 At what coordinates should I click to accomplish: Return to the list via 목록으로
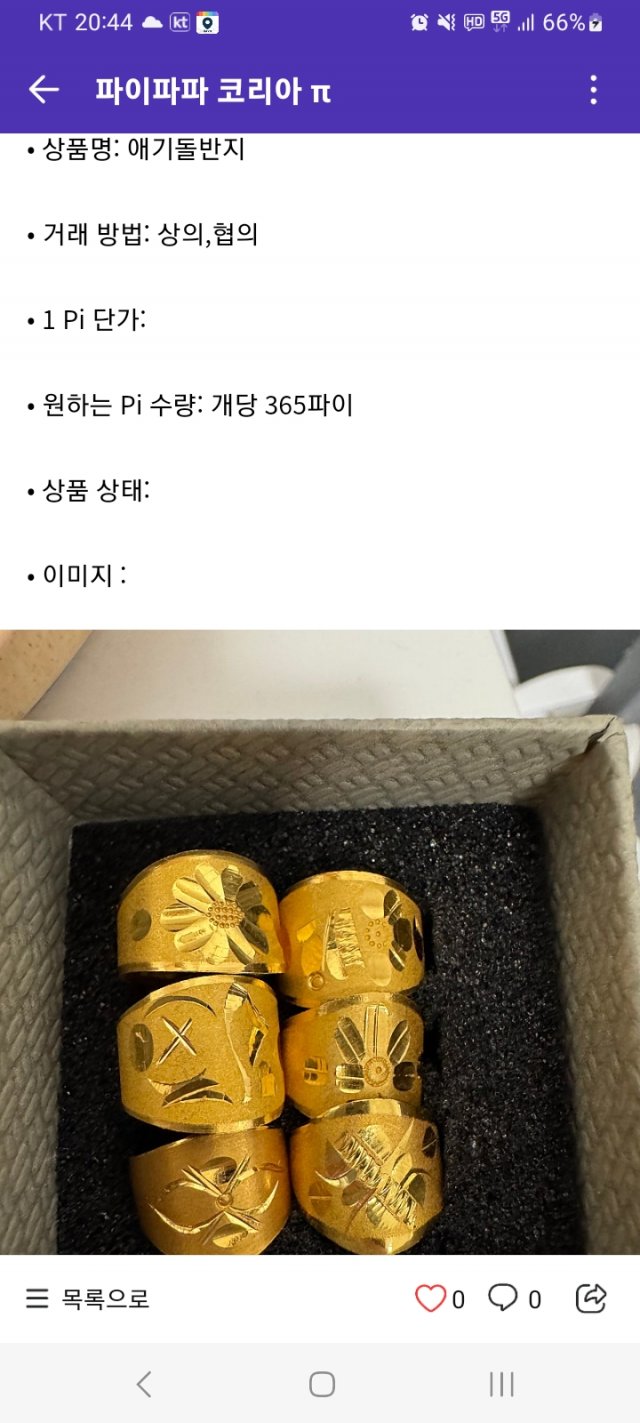(x=88, y=1299)
